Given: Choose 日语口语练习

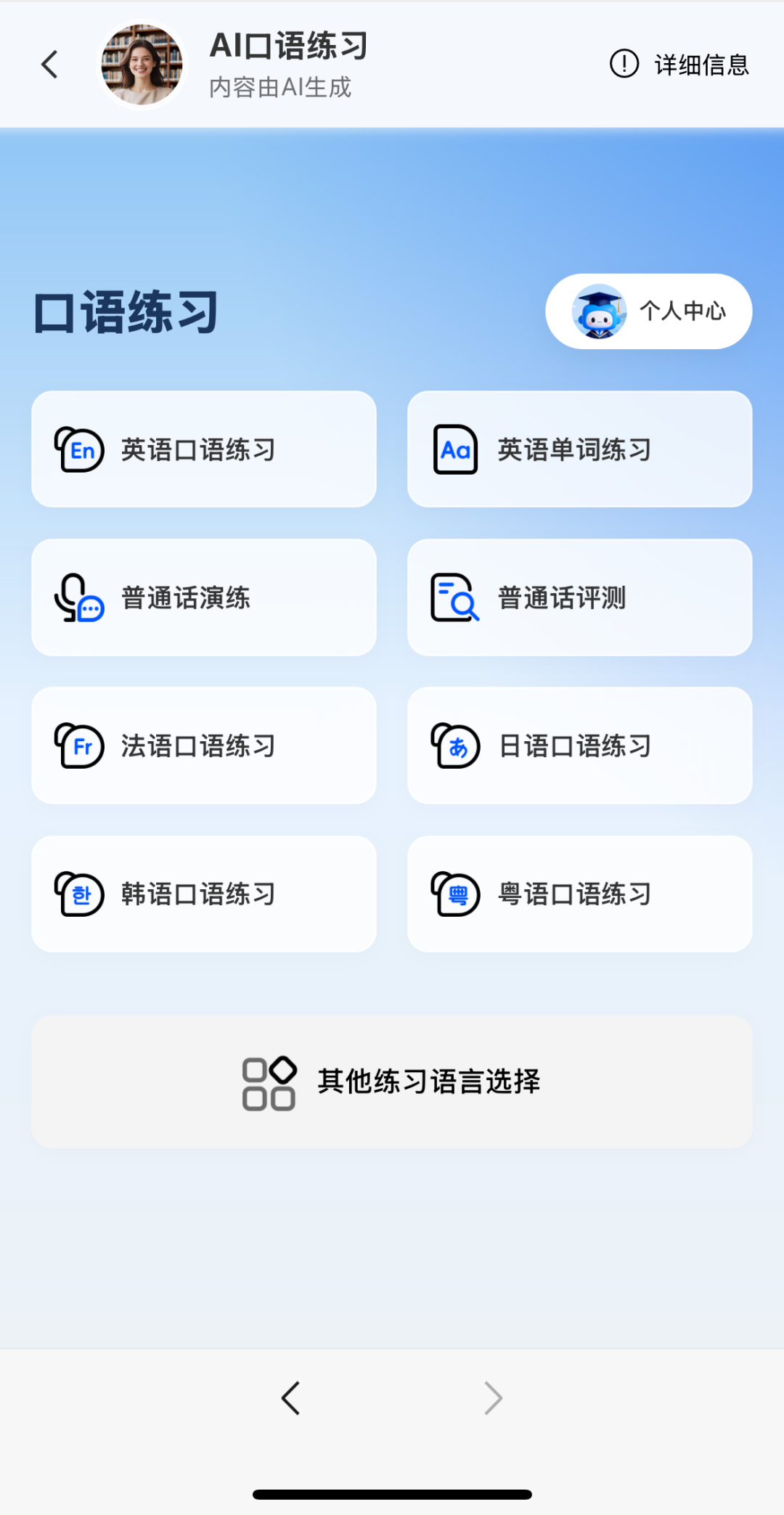Looking at the screenshot, I should coord(579,746).
